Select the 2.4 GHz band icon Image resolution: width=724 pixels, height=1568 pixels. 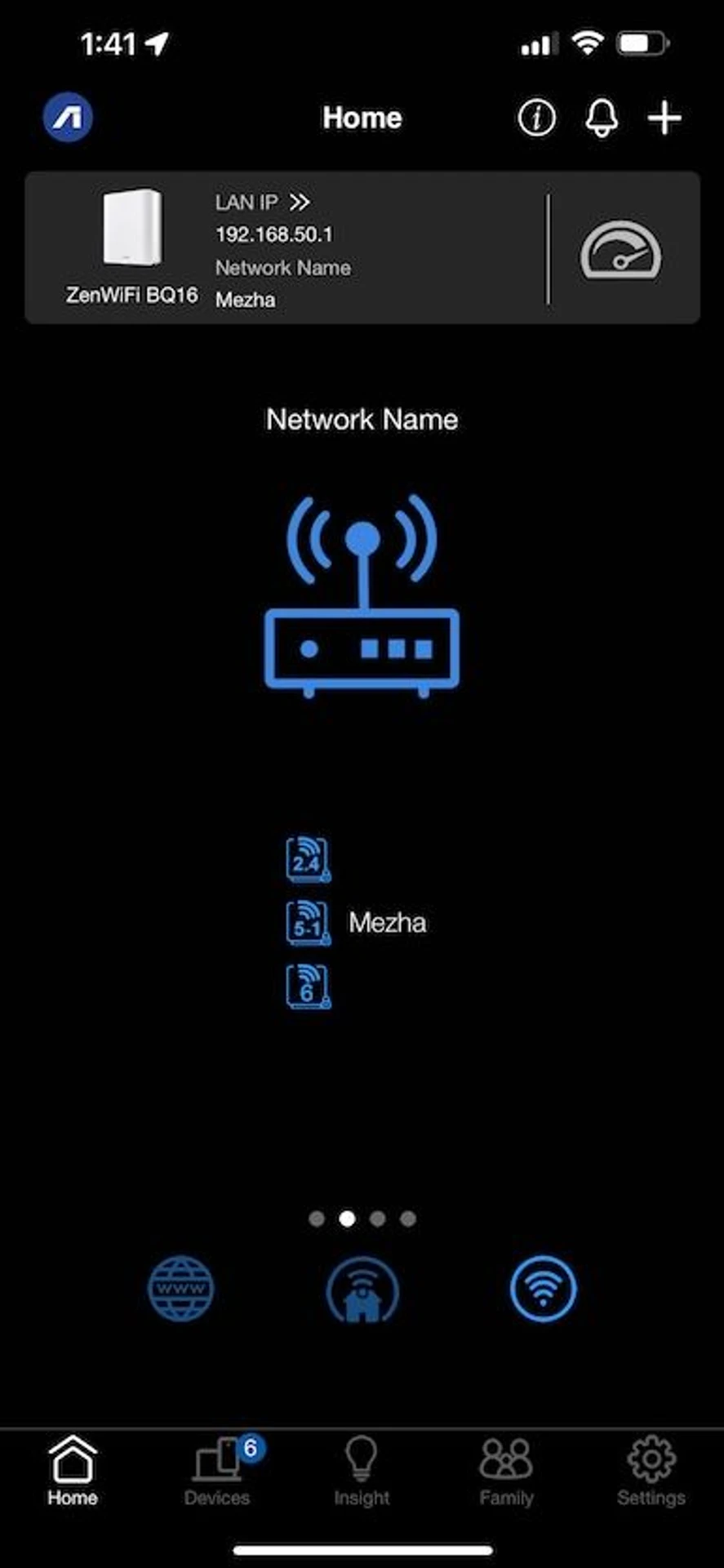point(308,859)
